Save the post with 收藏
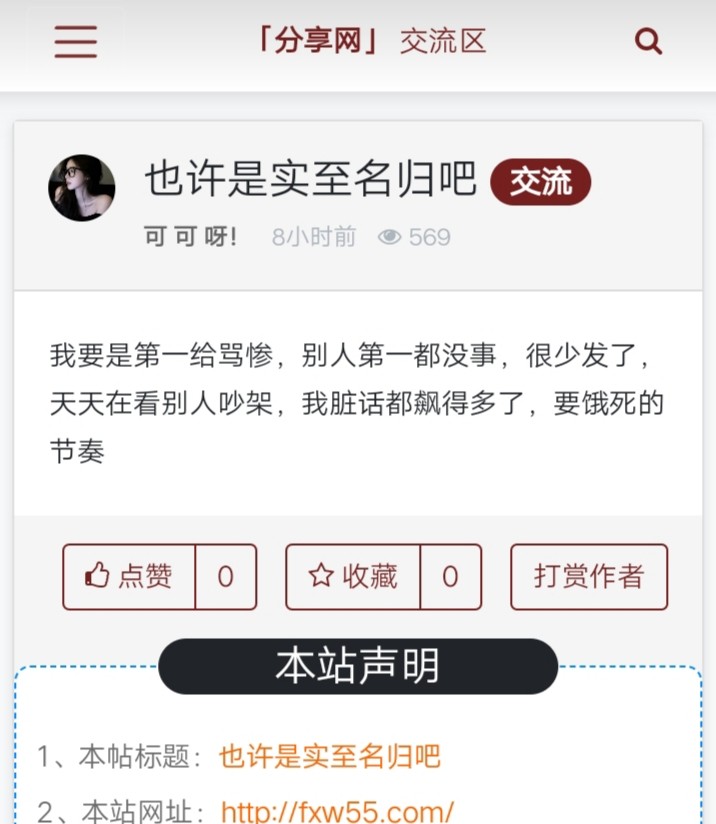Screen dimensions: 716x824 pos(354,576)
